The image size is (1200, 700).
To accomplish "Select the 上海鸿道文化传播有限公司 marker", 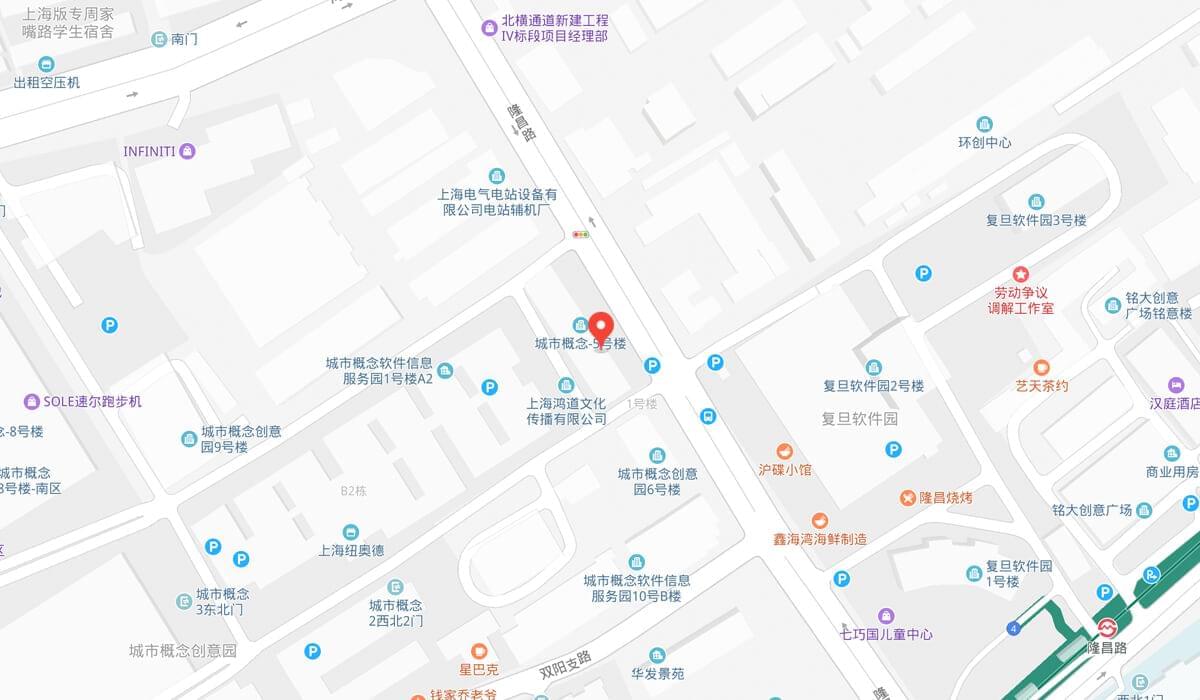I will (566, 385).
